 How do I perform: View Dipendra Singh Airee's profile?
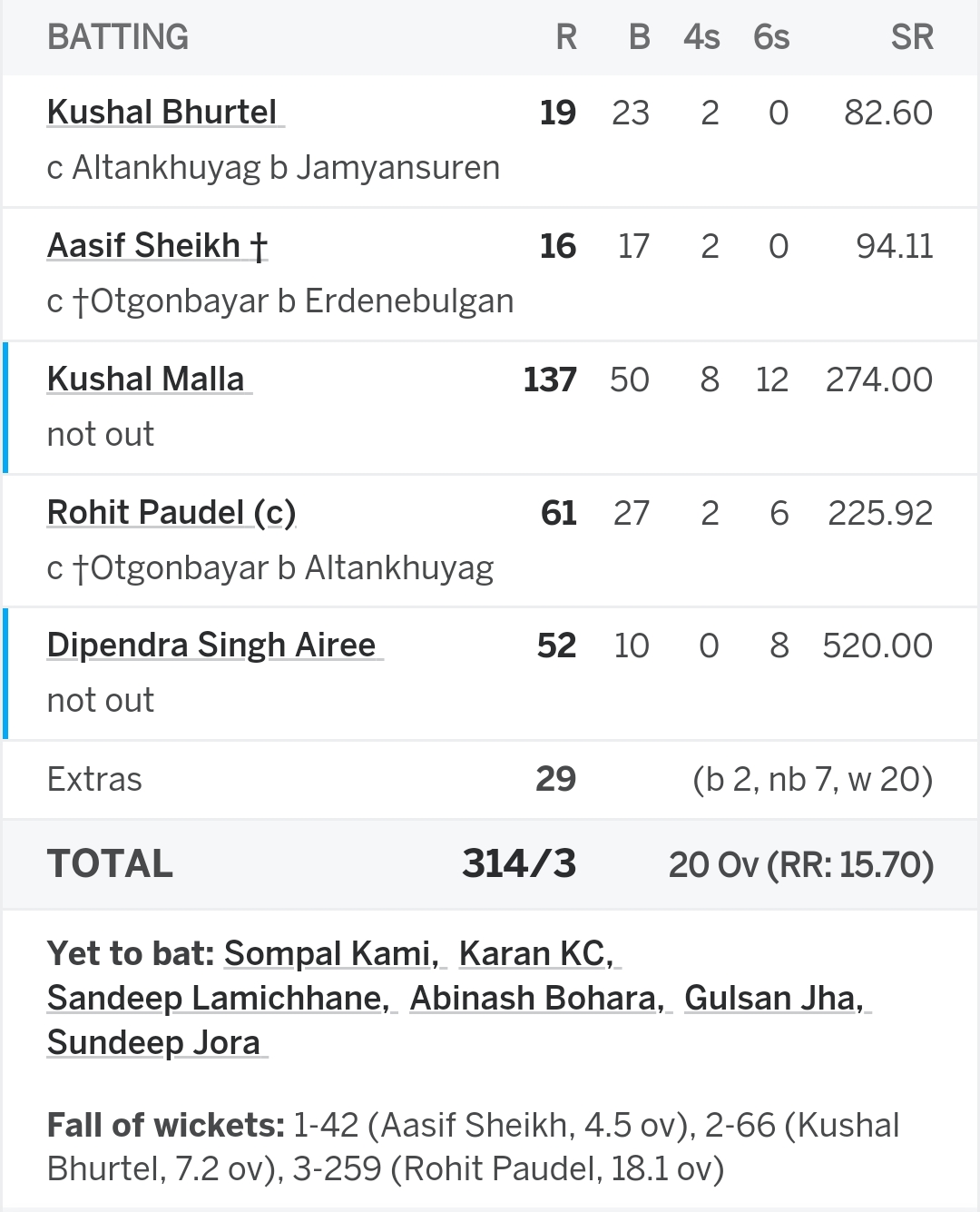(x=211, y=645)
